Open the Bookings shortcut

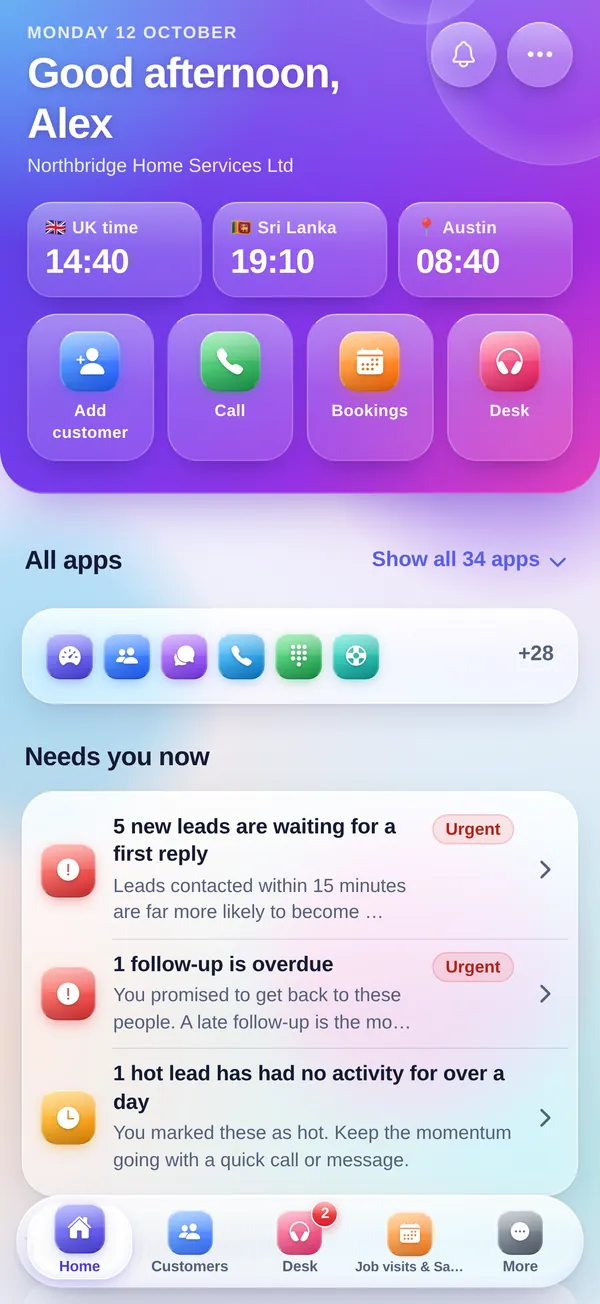pos(370,387)
